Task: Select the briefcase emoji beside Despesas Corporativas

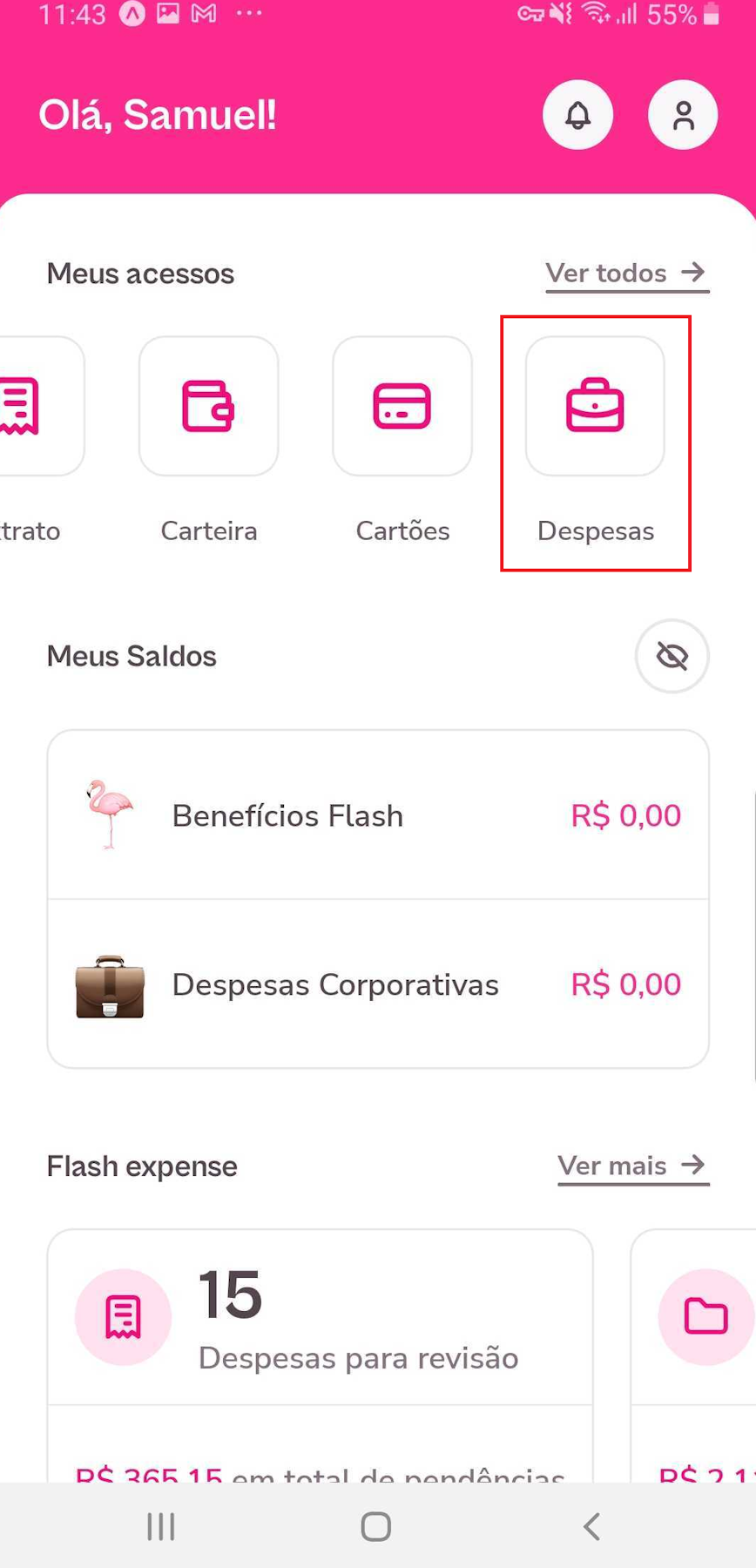Action: (x=110, y=984)
